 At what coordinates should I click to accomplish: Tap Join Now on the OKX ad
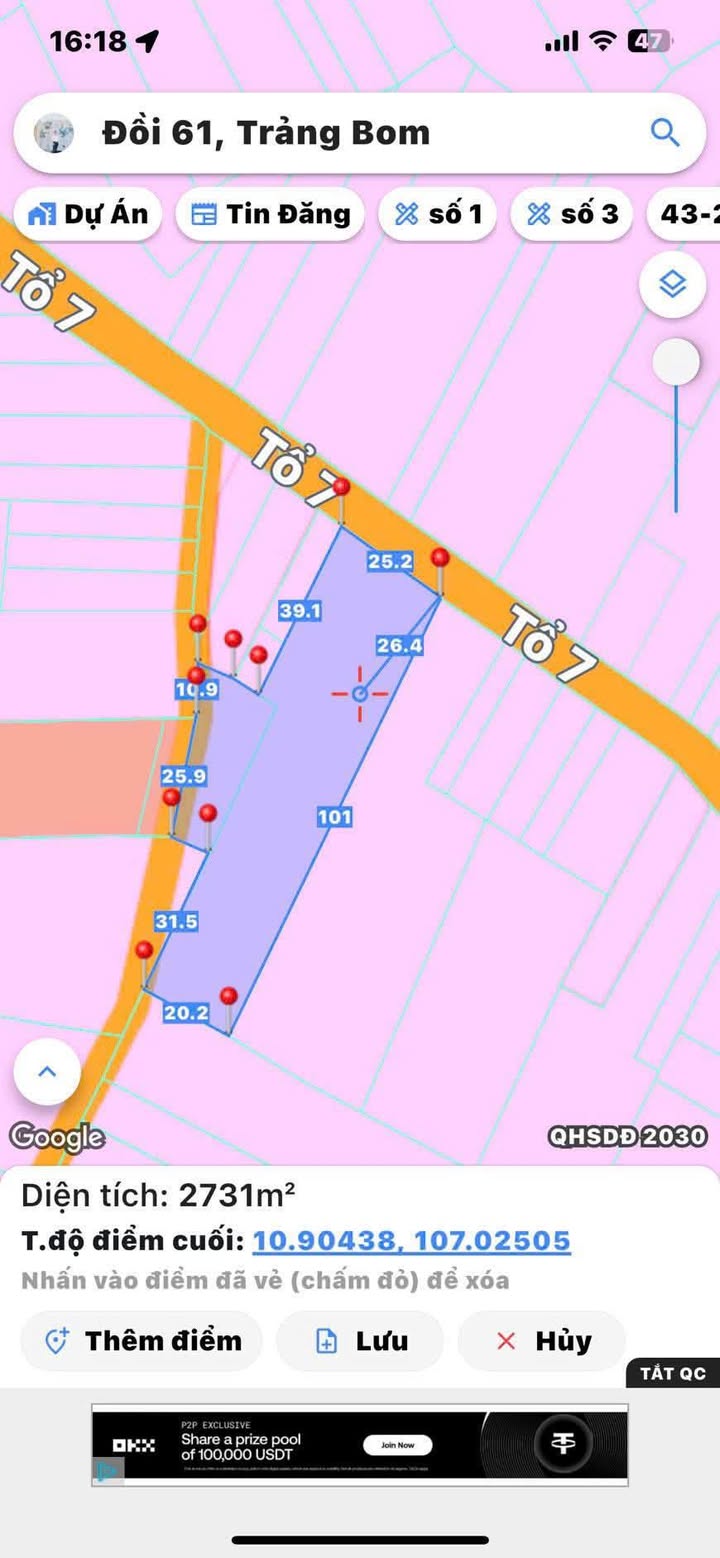tap(397, 1445)
